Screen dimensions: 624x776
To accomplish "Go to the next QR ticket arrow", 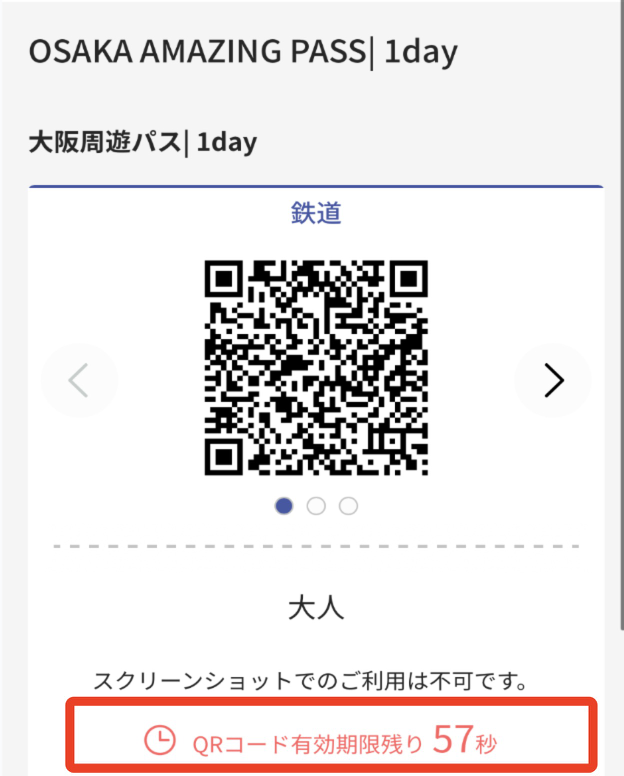I will [x=553, y=380].
